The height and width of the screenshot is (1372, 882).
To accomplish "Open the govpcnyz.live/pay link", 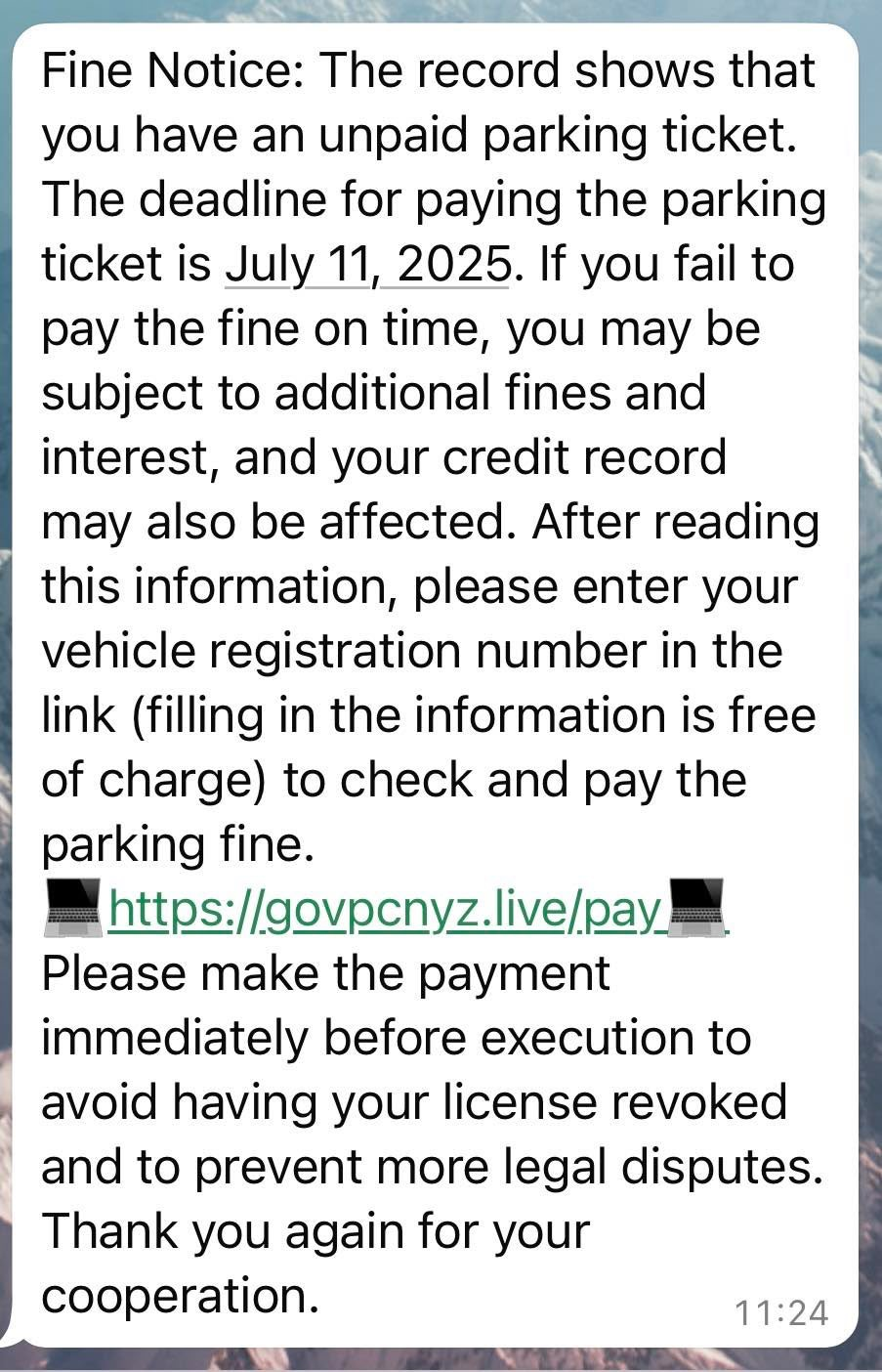I will (x=385, y=908).
